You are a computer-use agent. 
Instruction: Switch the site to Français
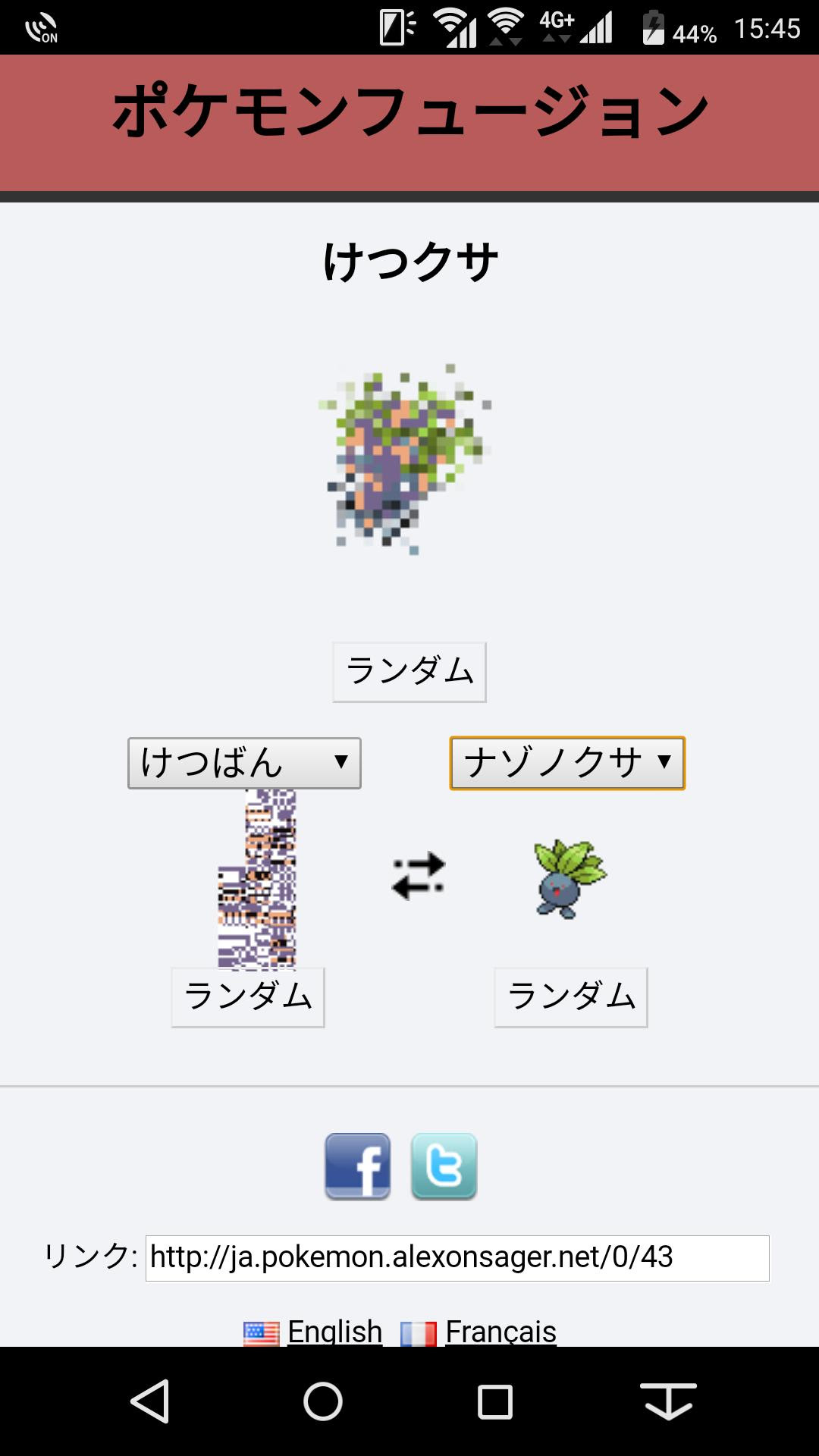(x=500, y=1332)
